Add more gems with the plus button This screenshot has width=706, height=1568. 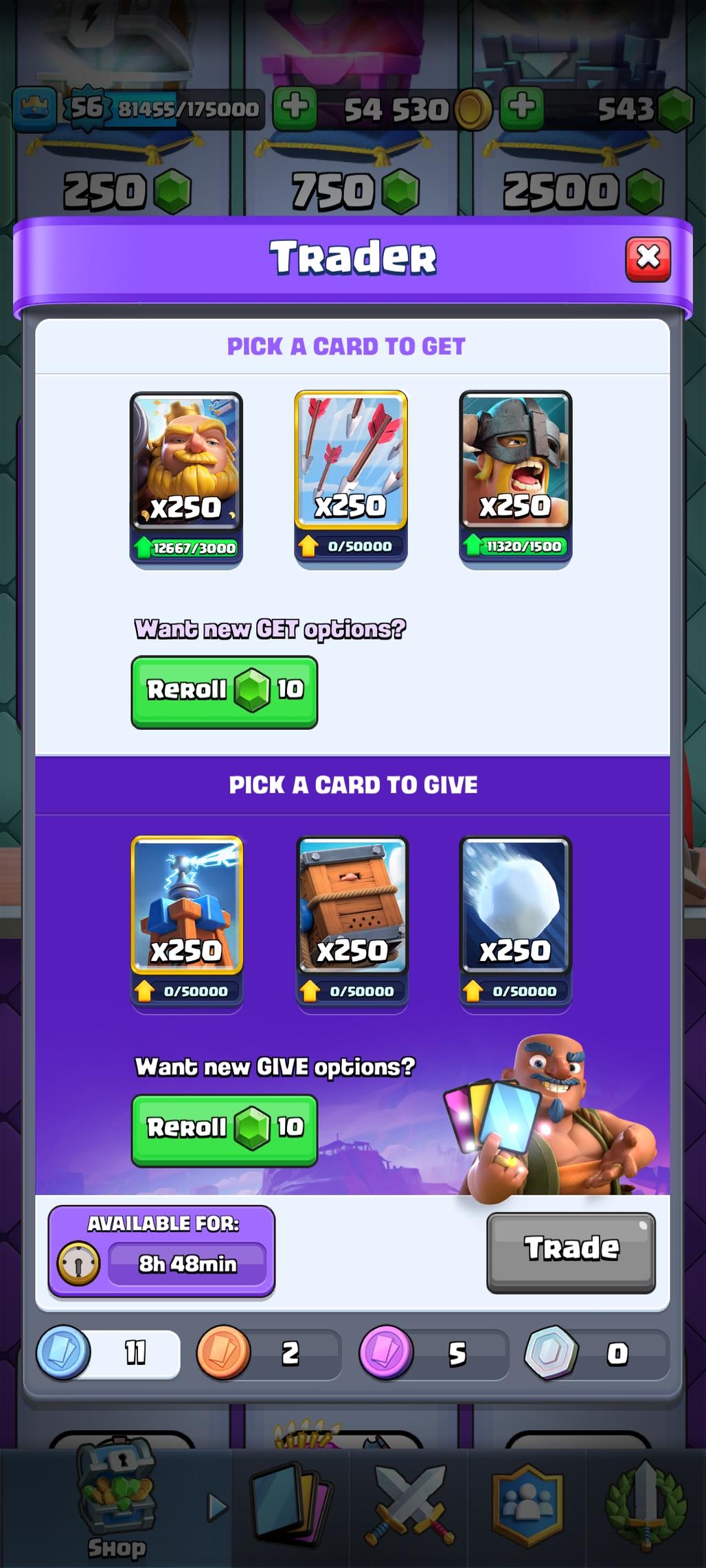click(x=522, y=108)
